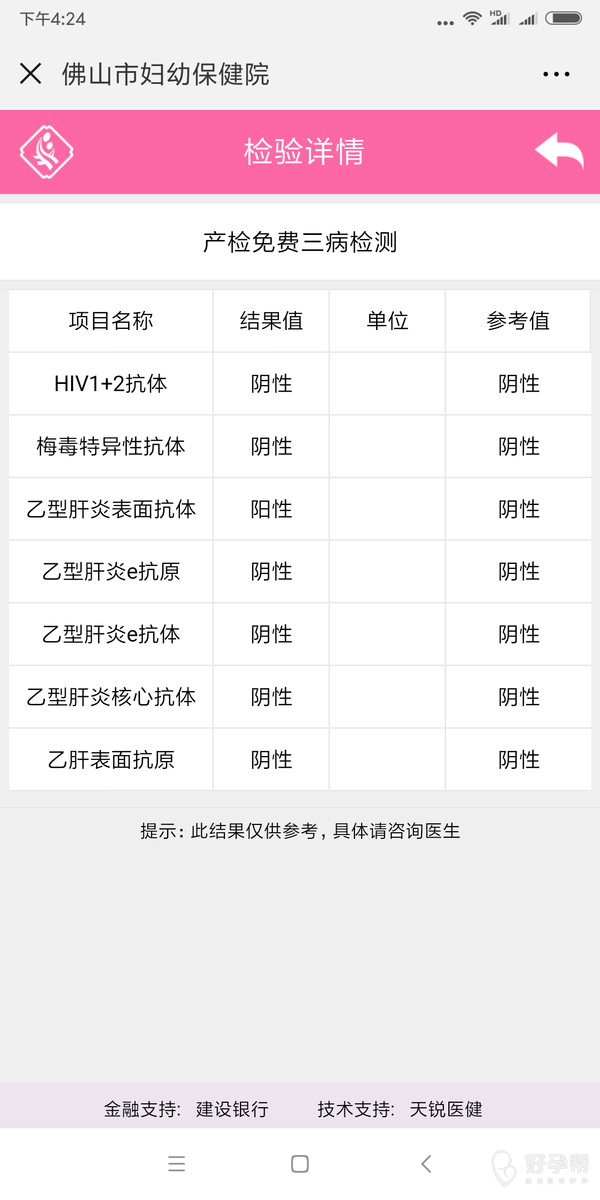Open the three-dot overflow menu

point(556,74)
